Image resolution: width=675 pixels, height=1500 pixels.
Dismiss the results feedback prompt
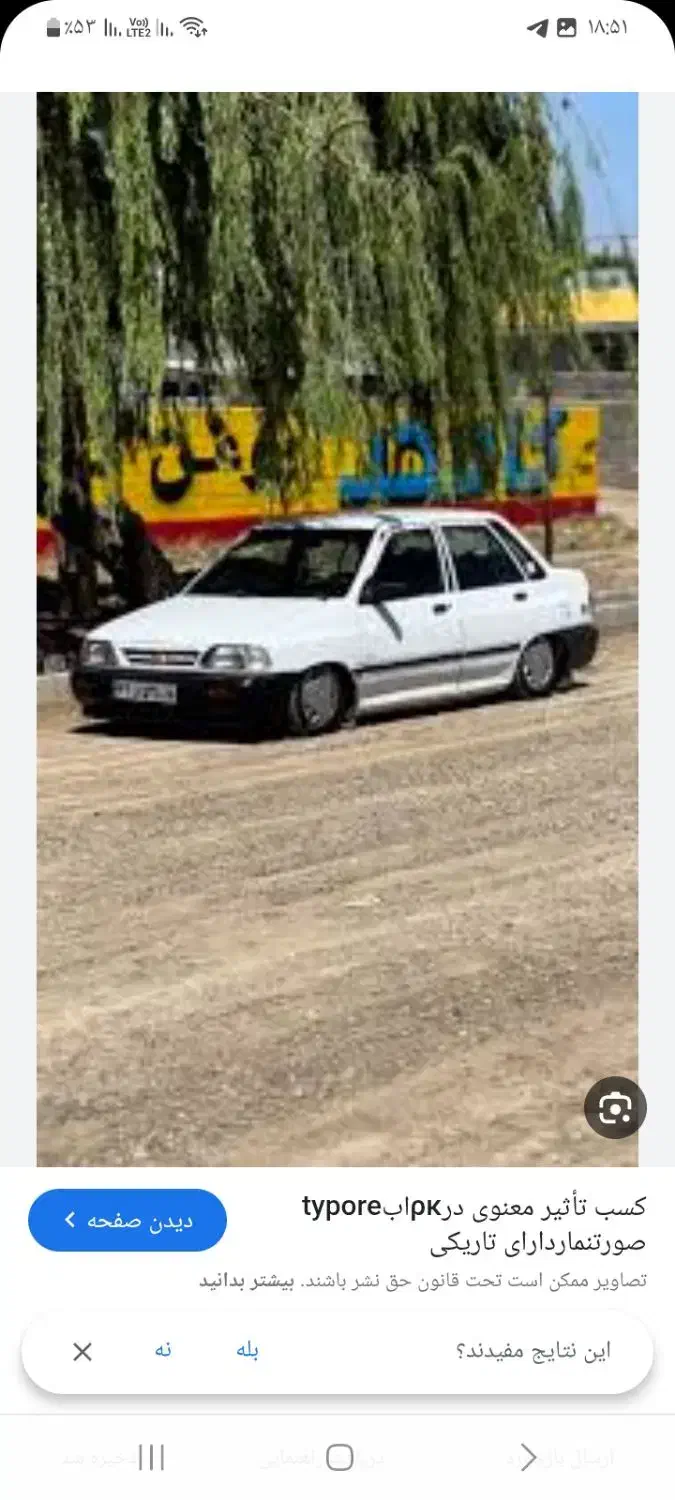82,1352
